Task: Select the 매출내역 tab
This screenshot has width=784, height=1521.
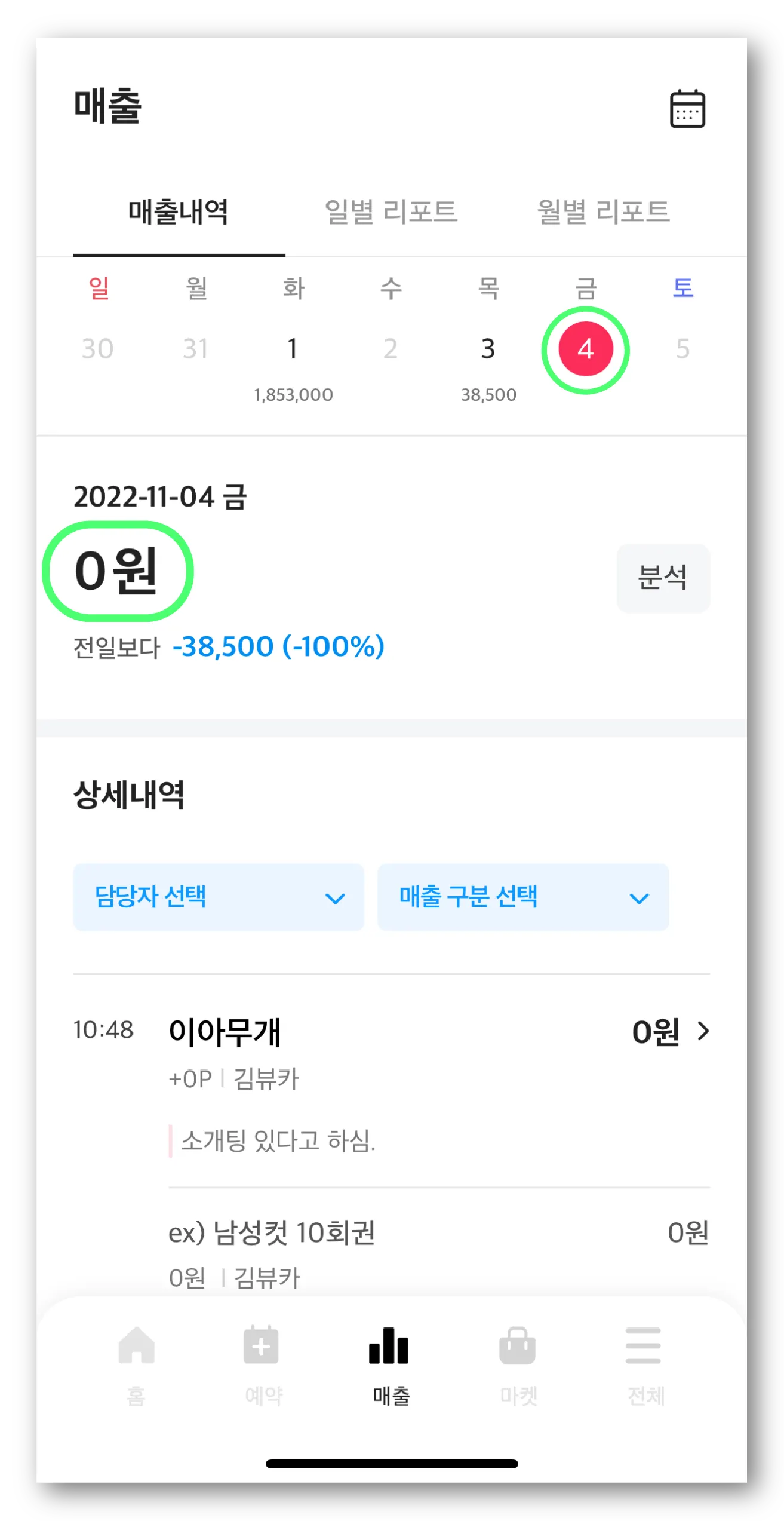Action: pyautogui.click(x=179, y=212)
